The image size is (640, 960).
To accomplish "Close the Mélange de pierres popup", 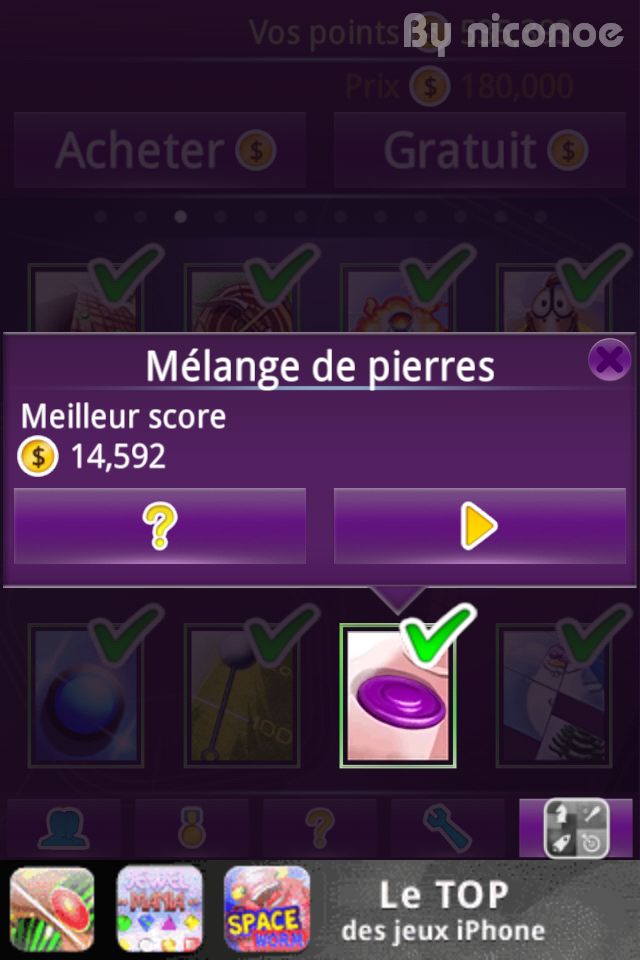I will pyautogui.click(x=608, y=360).
